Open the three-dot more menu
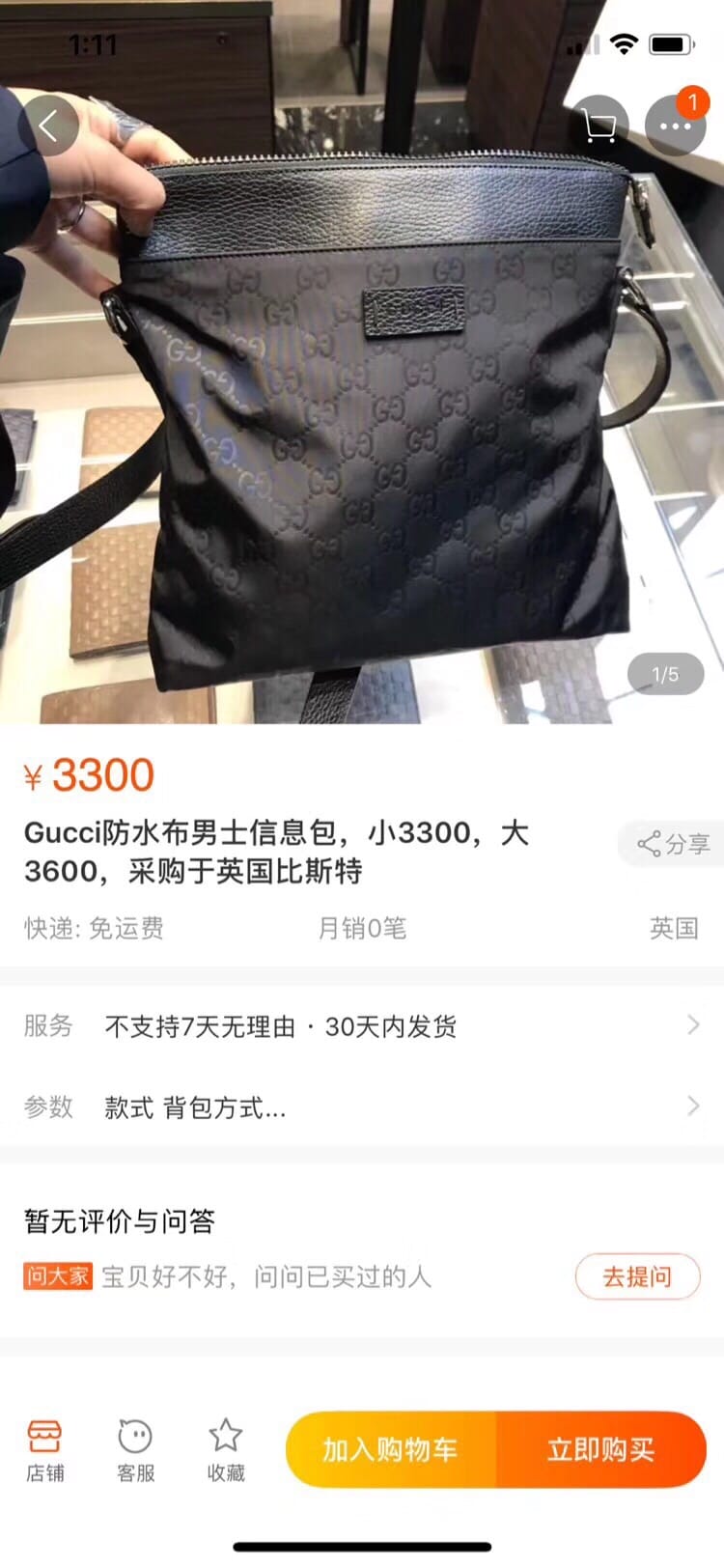 [x=676, y=126]
